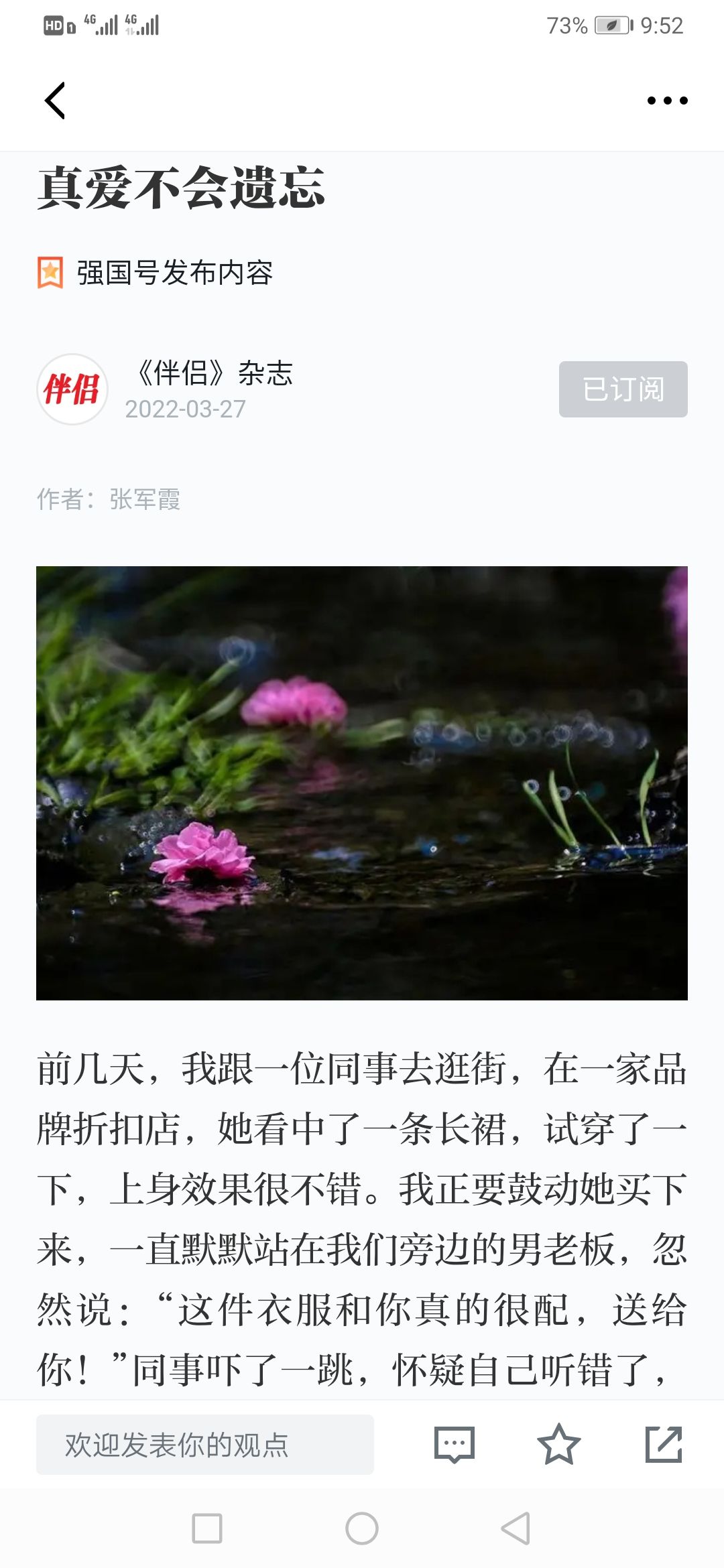This screenshot has width=724, height=1568.
Task: Go back using the top-left arrow
Action: tap(55, 101)
